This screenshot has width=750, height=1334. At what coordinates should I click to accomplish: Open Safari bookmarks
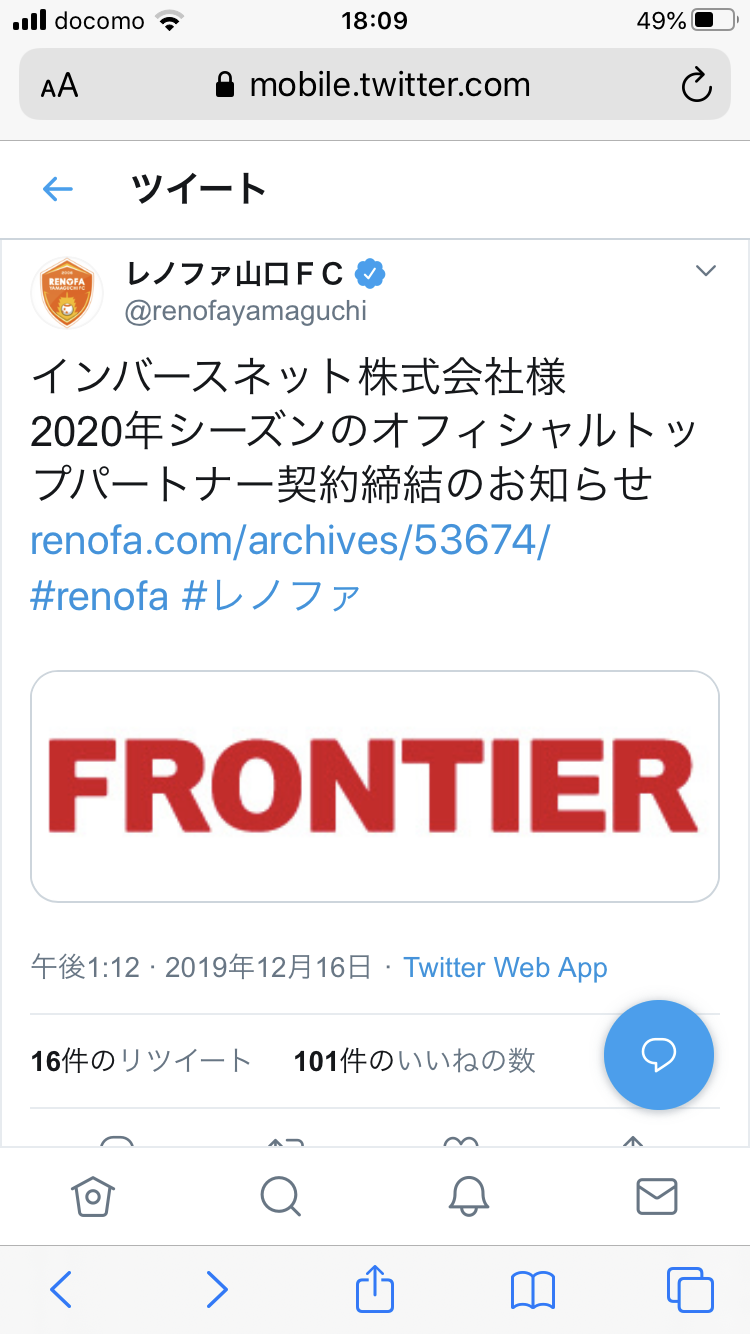532,1290
